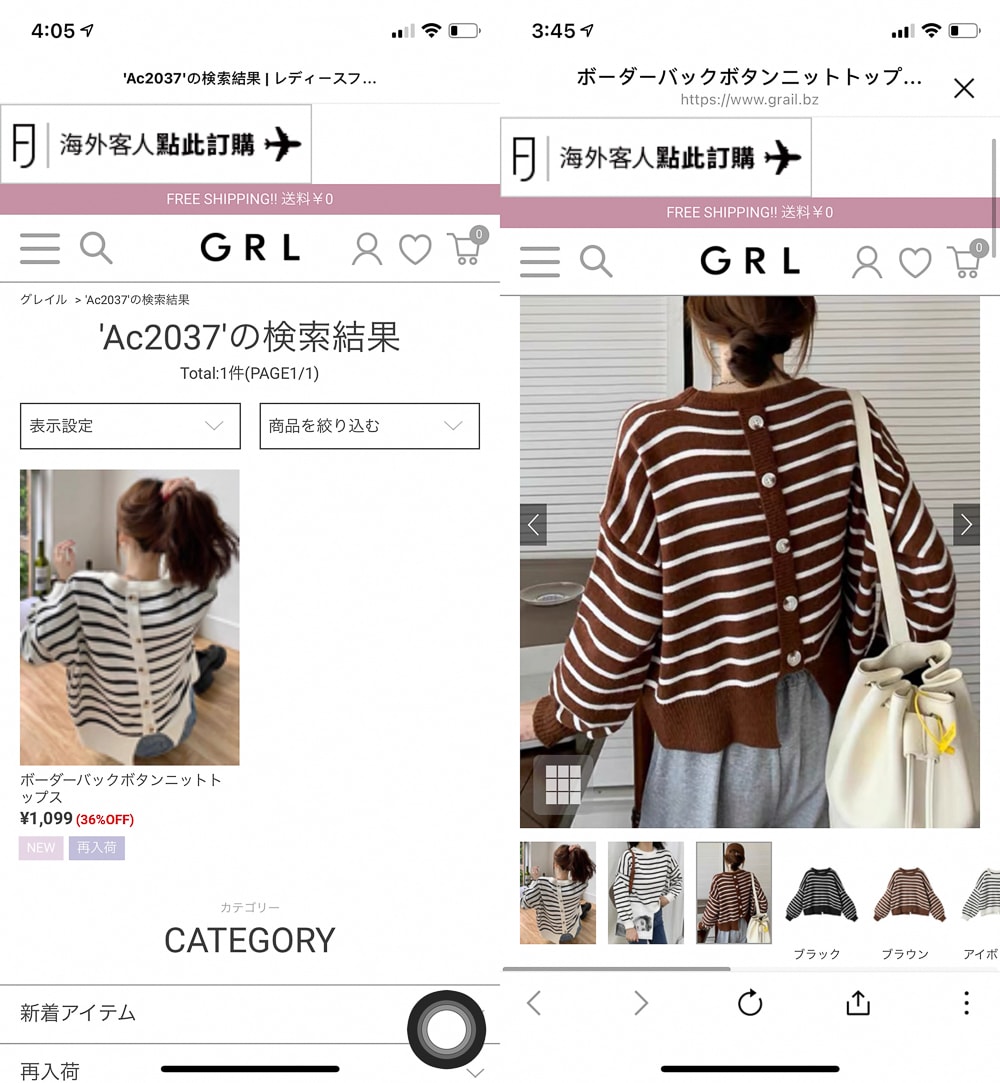Select the ブラック color thumbnail
Image resolution: width=1000 pixels, height=1083 pixels.
(821, 895)
